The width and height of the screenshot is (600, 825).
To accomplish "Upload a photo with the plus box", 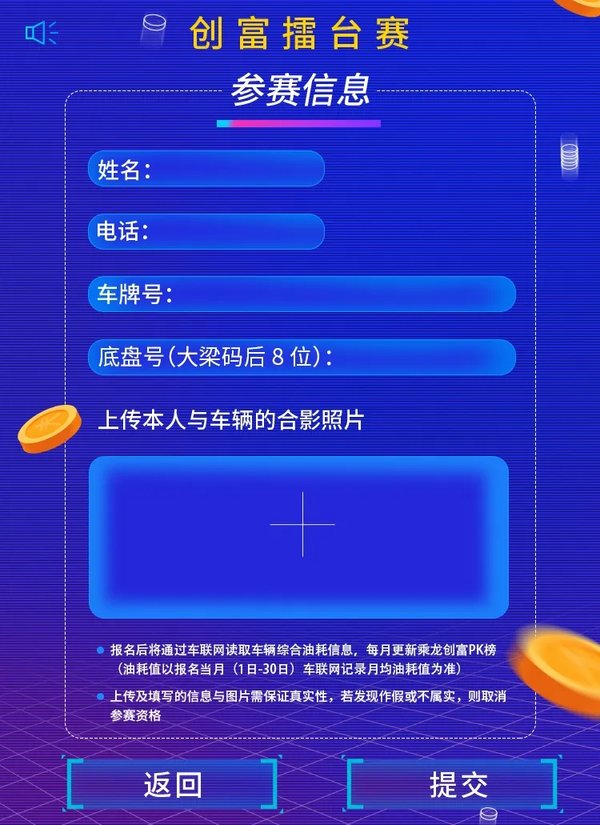I will [x=300, y=524].
